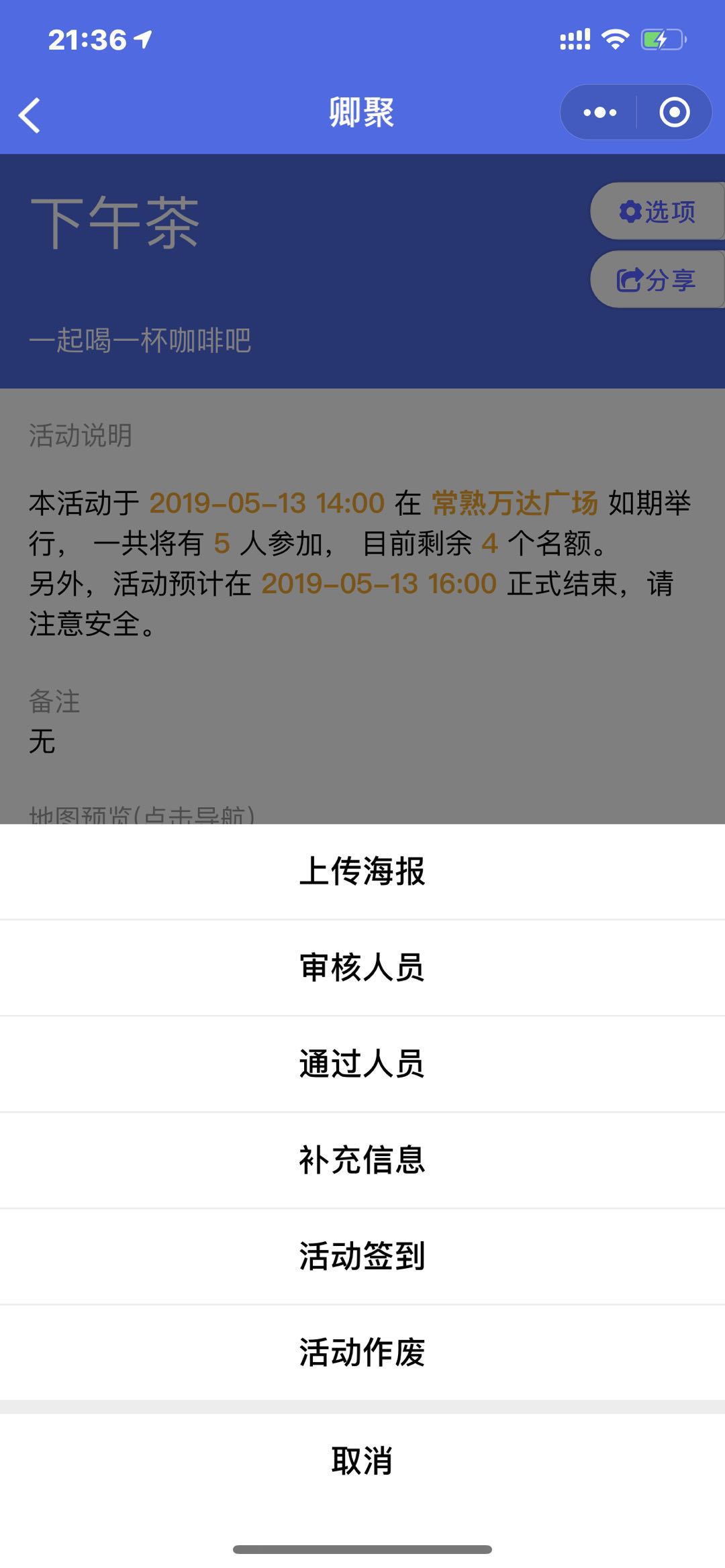Open 审核人员 option
Viewport: 725px width, 1568px height.
[x=362, y=968]
